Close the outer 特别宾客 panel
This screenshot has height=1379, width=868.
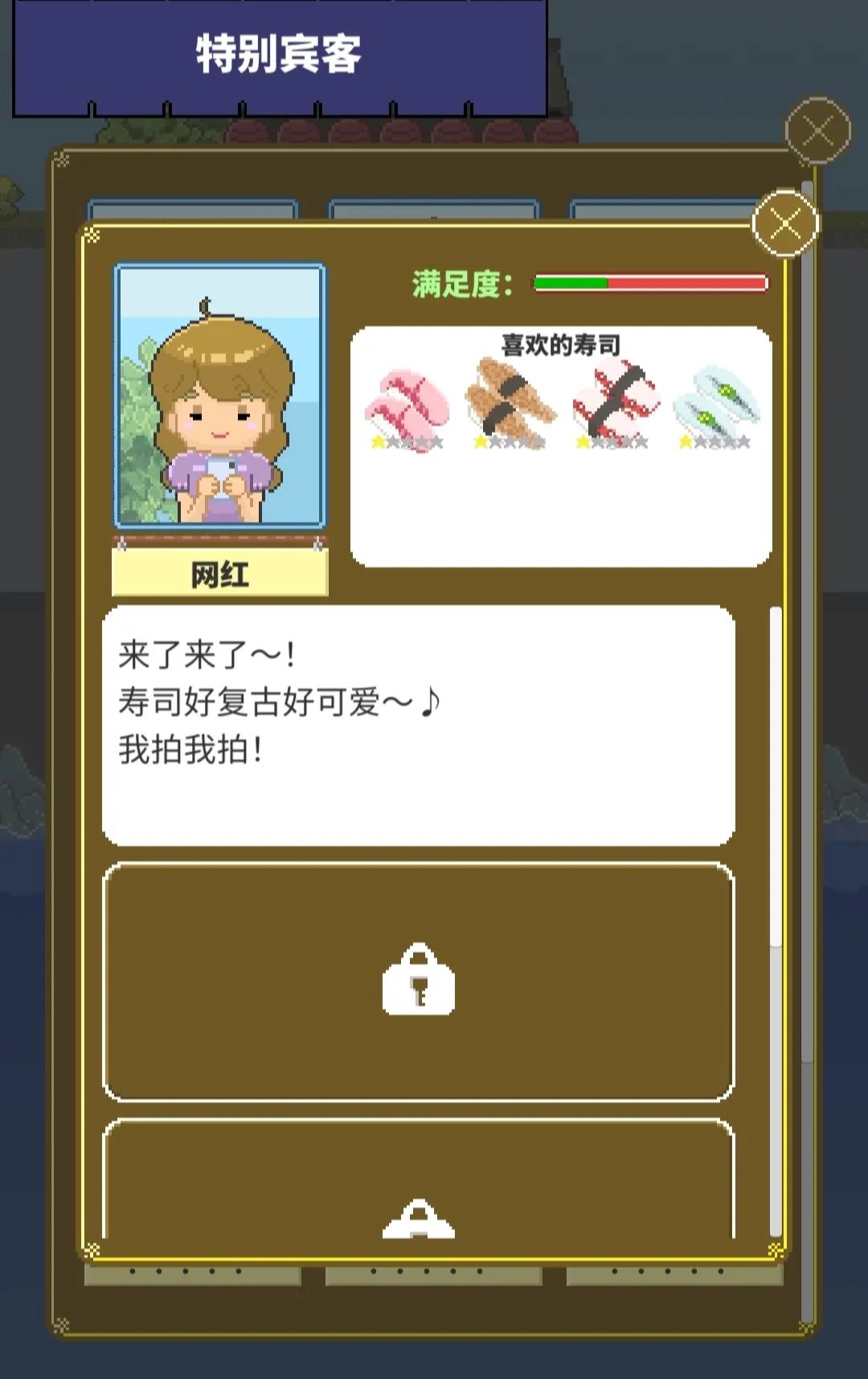point(817,130)
